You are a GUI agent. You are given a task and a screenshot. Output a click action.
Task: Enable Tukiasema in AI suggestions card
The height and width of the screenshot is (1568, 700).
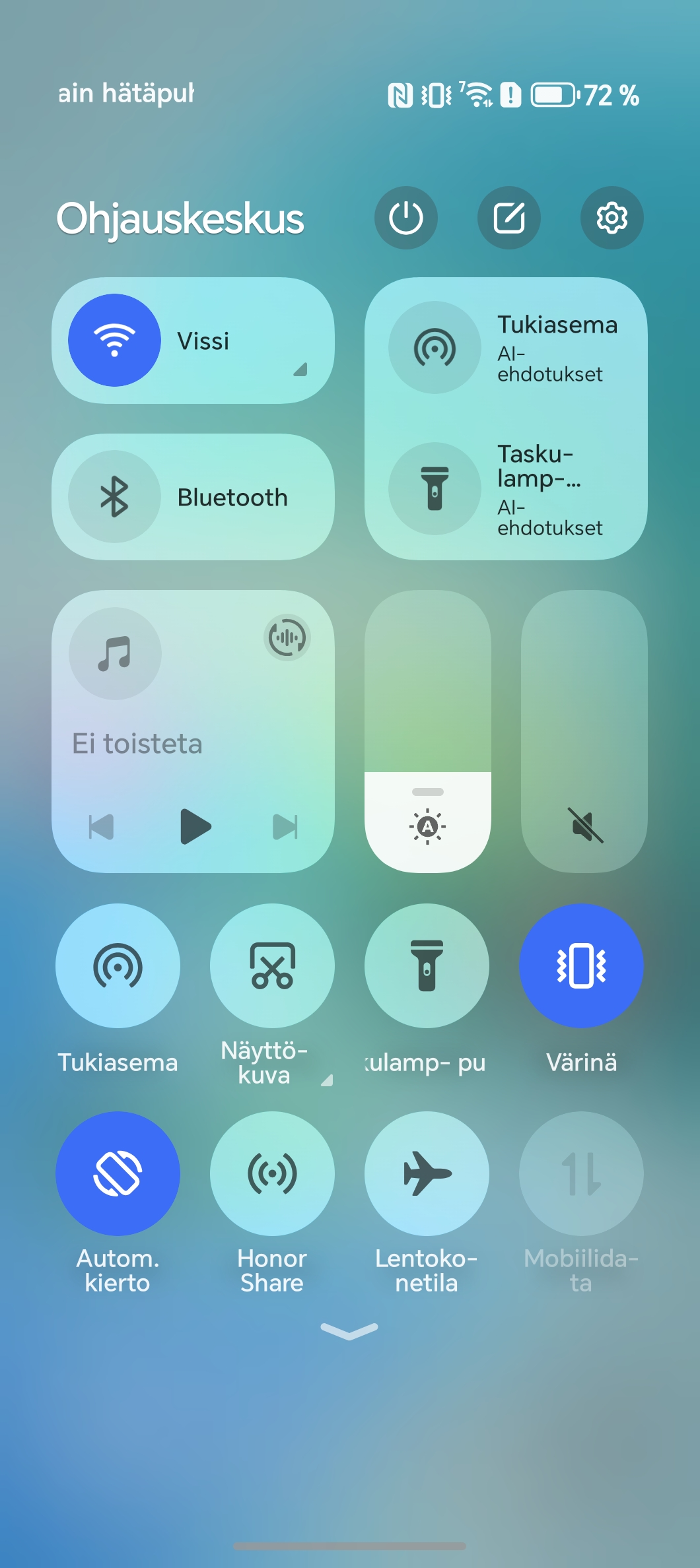[435, 348]
